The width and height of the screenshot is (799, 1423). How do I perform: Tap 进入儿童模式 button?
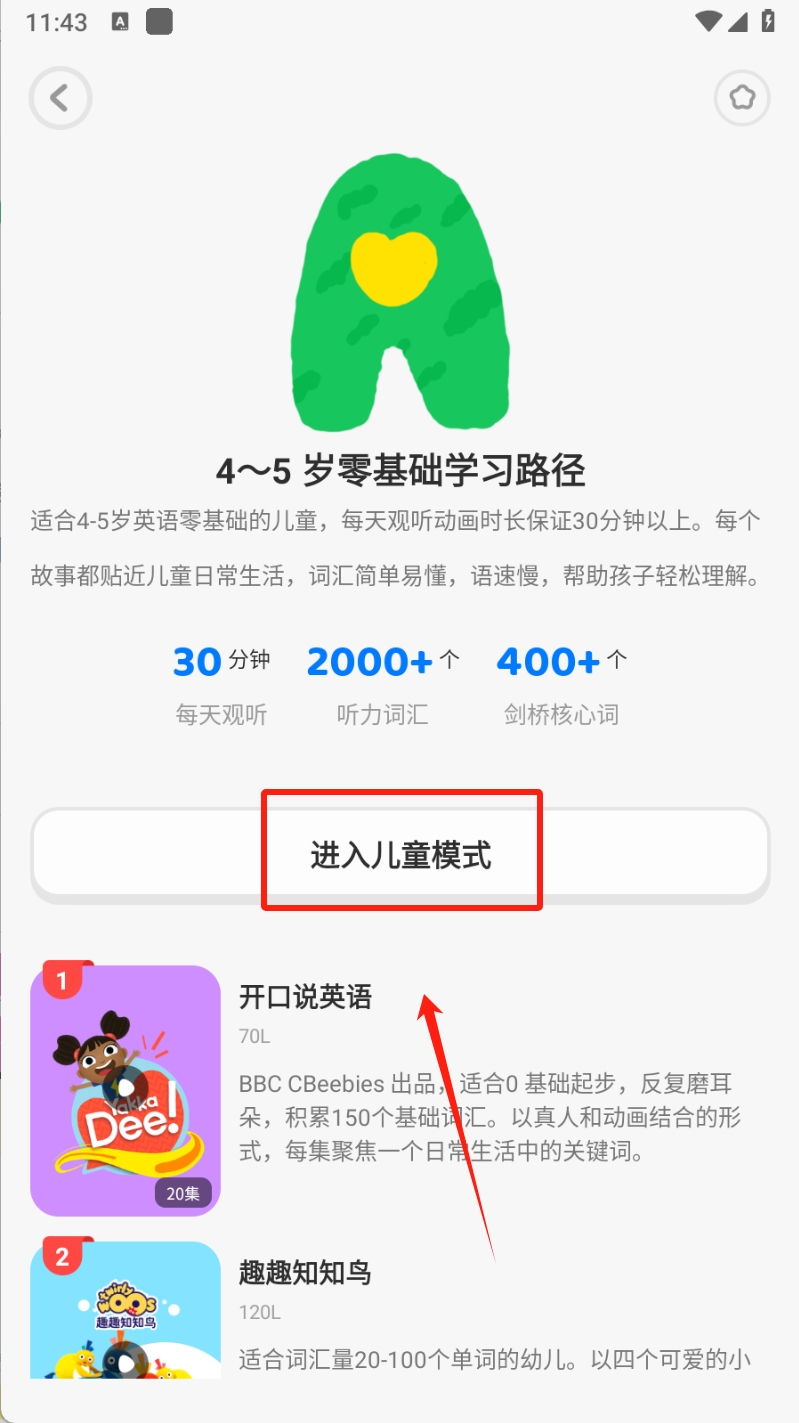click(x=400, y=855)
